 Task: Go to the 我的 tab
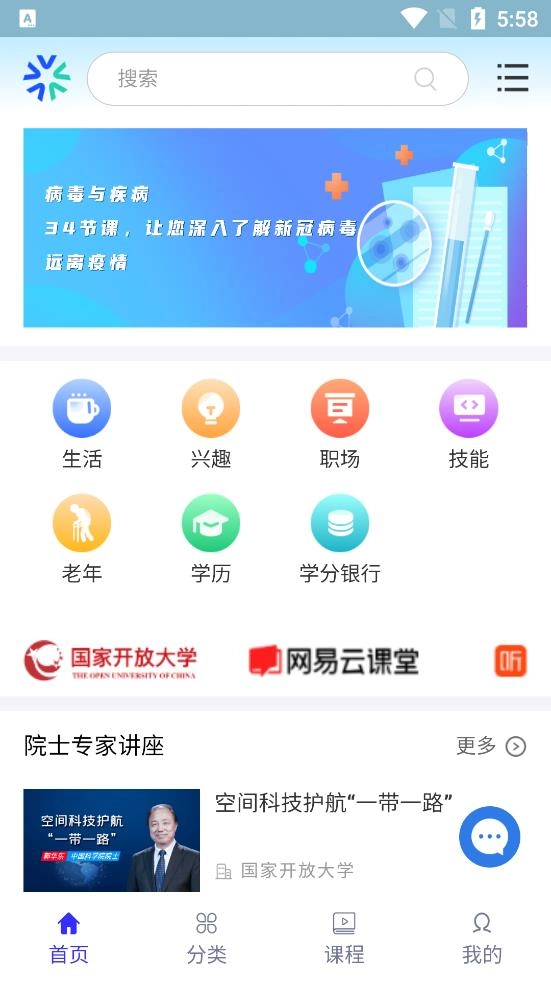coord(482,938)
